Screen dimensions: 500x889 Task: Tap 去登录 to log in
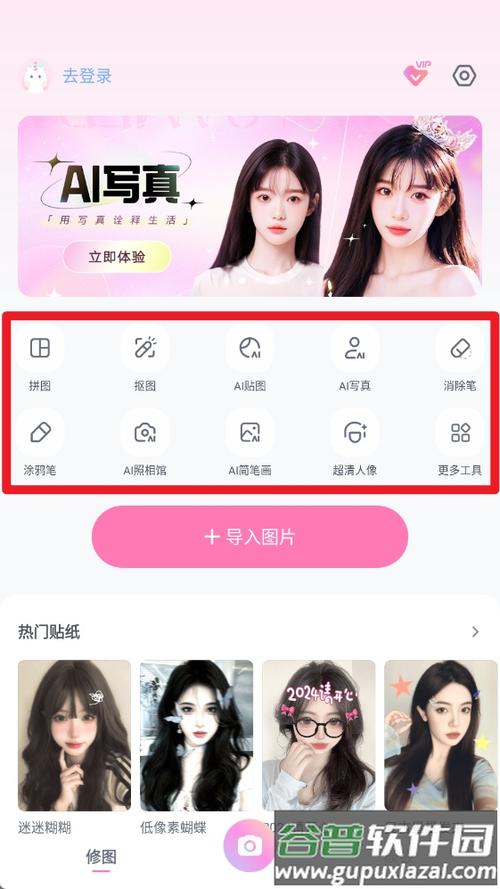[x=87, y=76]
